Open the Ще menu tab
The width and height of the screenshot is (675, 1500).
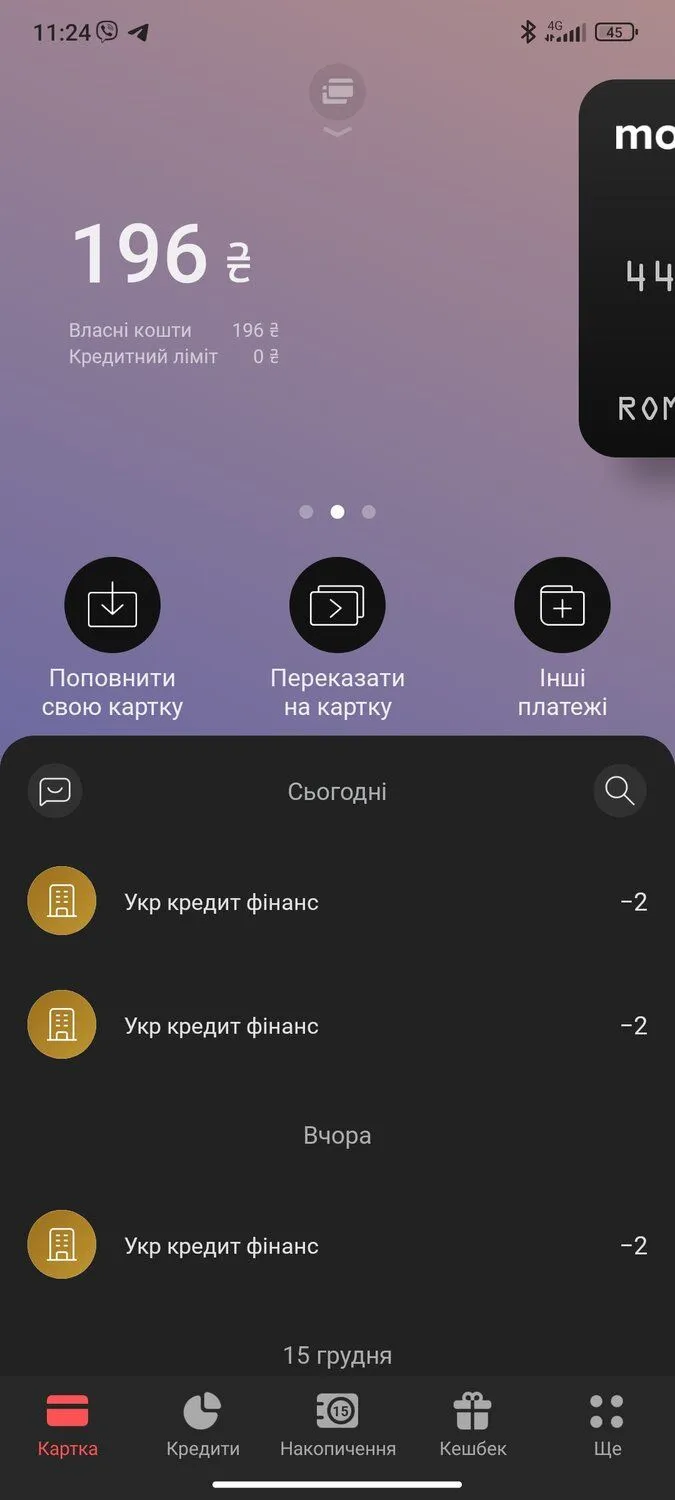(607, 1425)
